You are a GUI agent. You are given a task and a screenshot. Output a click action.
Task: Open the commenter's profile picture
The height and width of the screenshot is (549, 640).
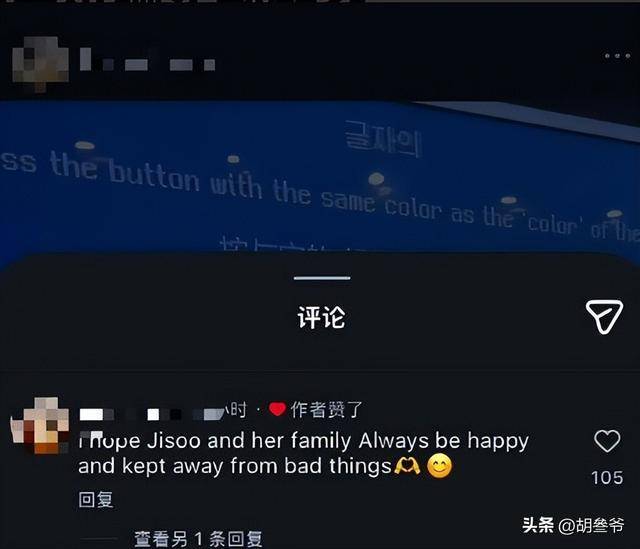coord(40,424)
